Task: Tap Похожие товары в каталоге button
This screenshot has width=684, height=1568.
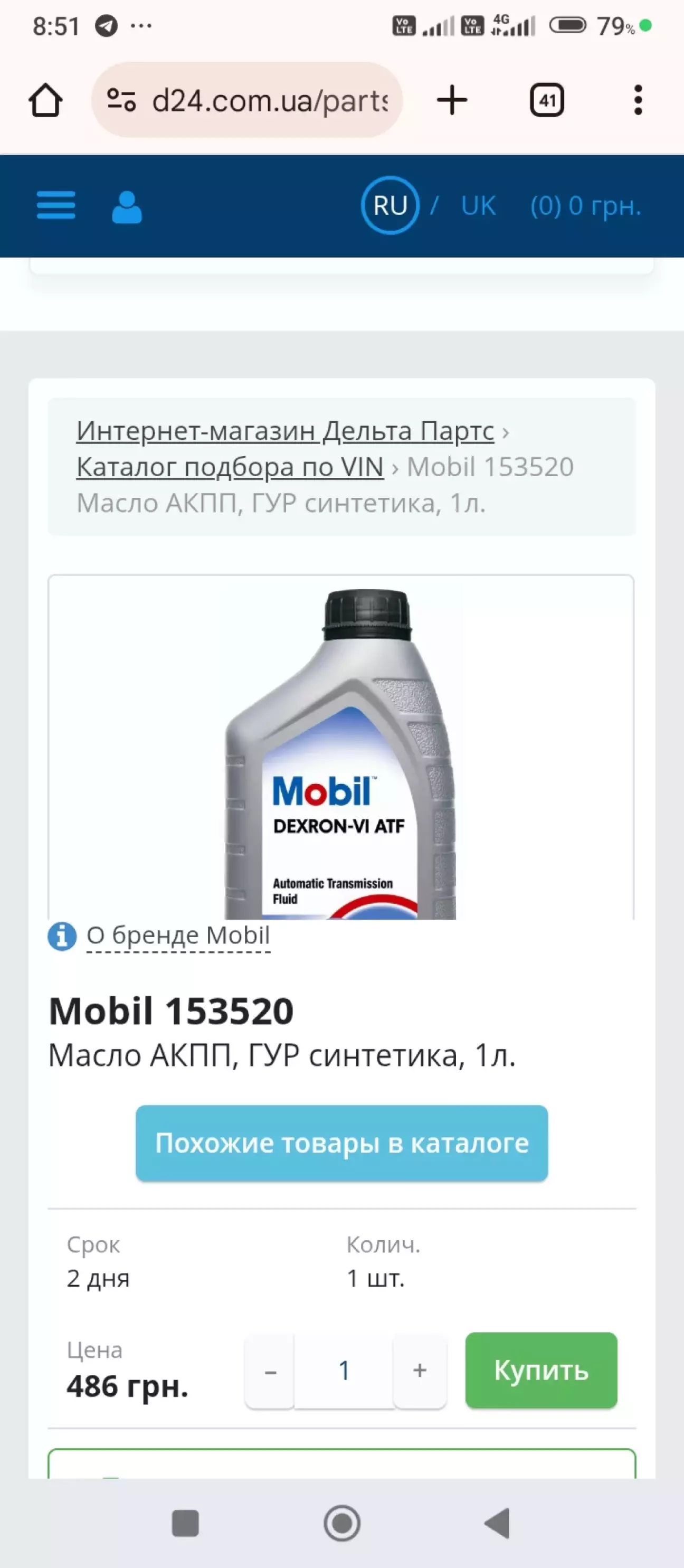Action: click(x=341, y=1143)
